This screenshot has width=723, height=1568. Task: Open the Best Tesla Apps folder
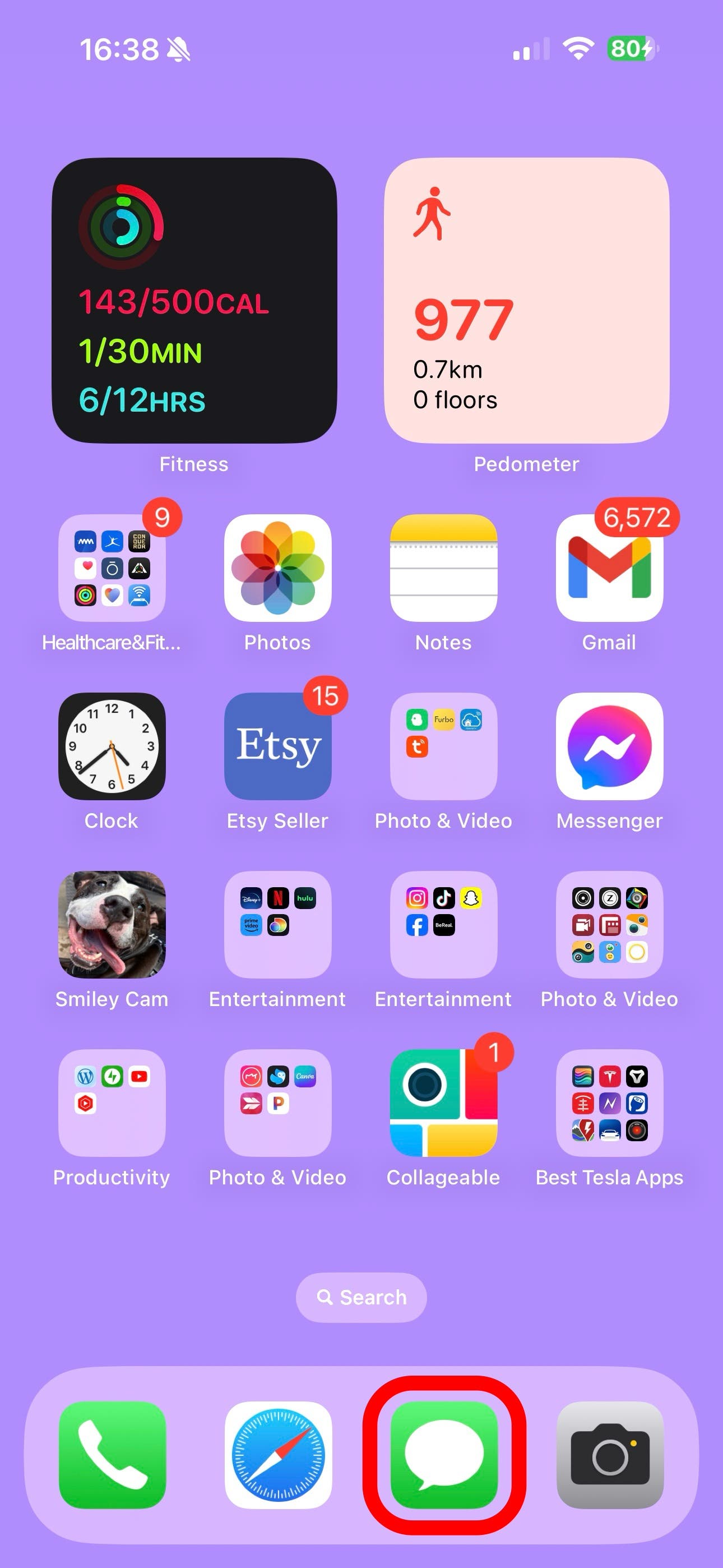pyautogui.click(x=610, y=1103)
